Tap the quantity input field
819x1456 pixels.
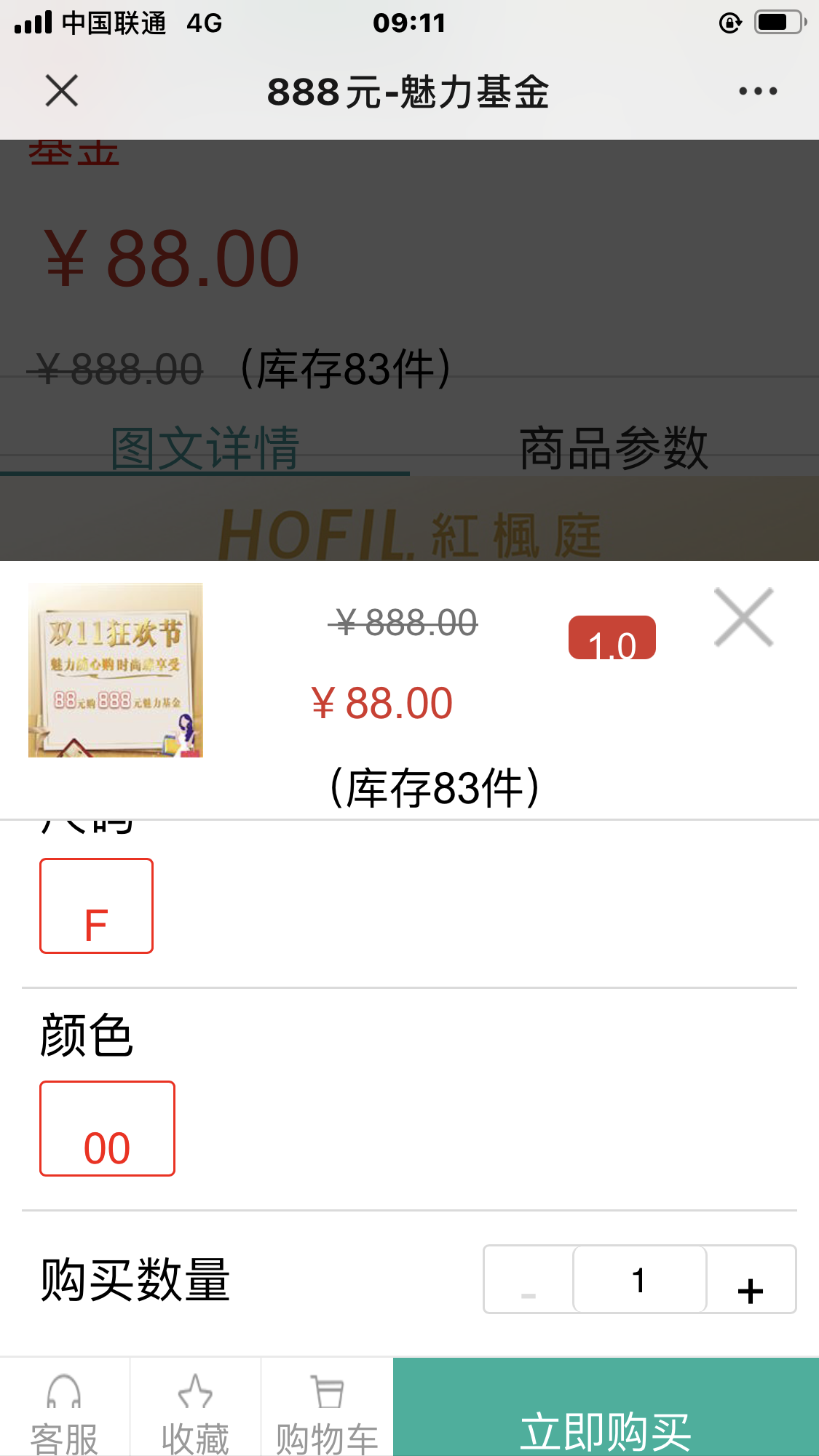click(x=639, y=1281)
